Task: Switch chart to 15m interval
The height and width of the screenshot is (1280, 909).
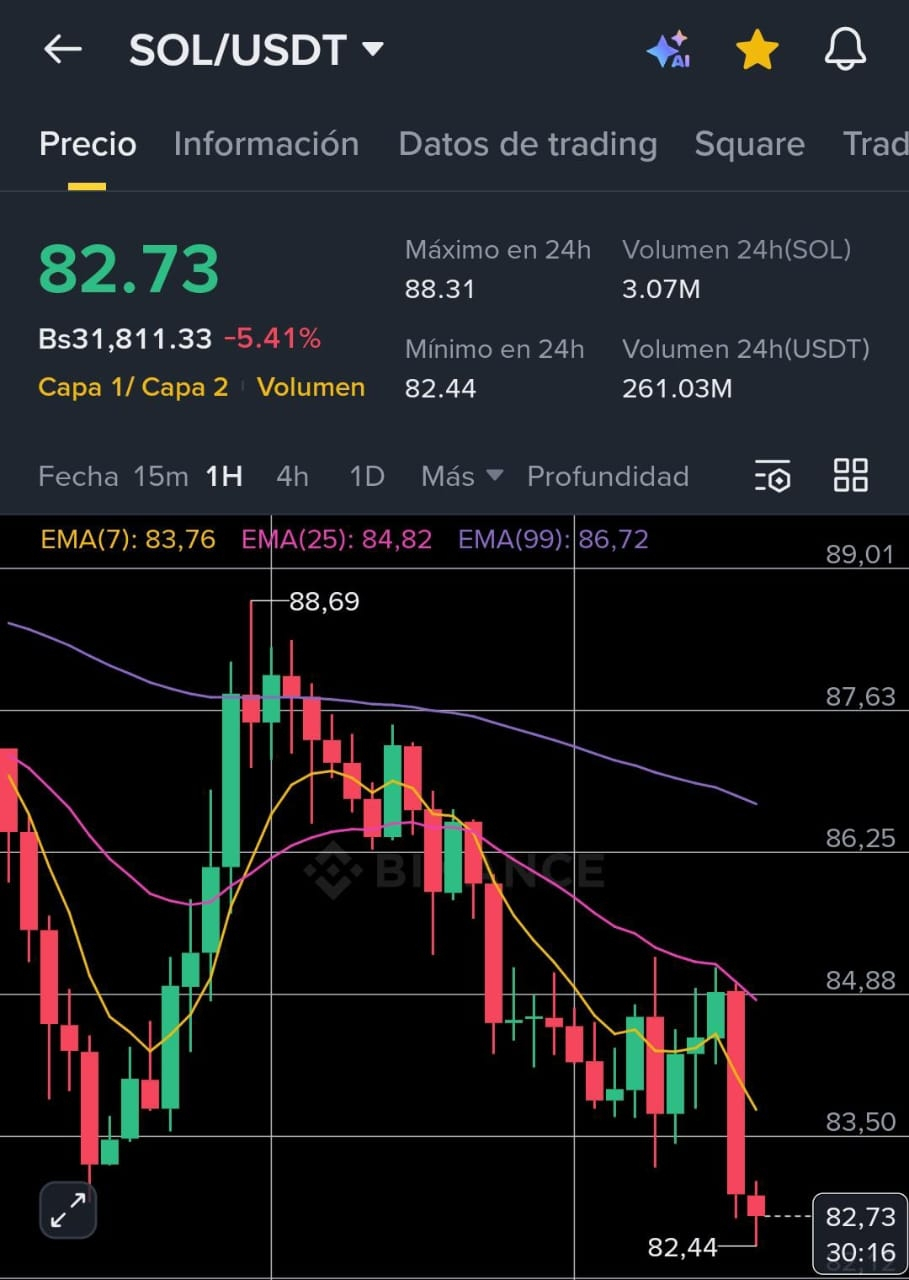Action: [161, 476]
